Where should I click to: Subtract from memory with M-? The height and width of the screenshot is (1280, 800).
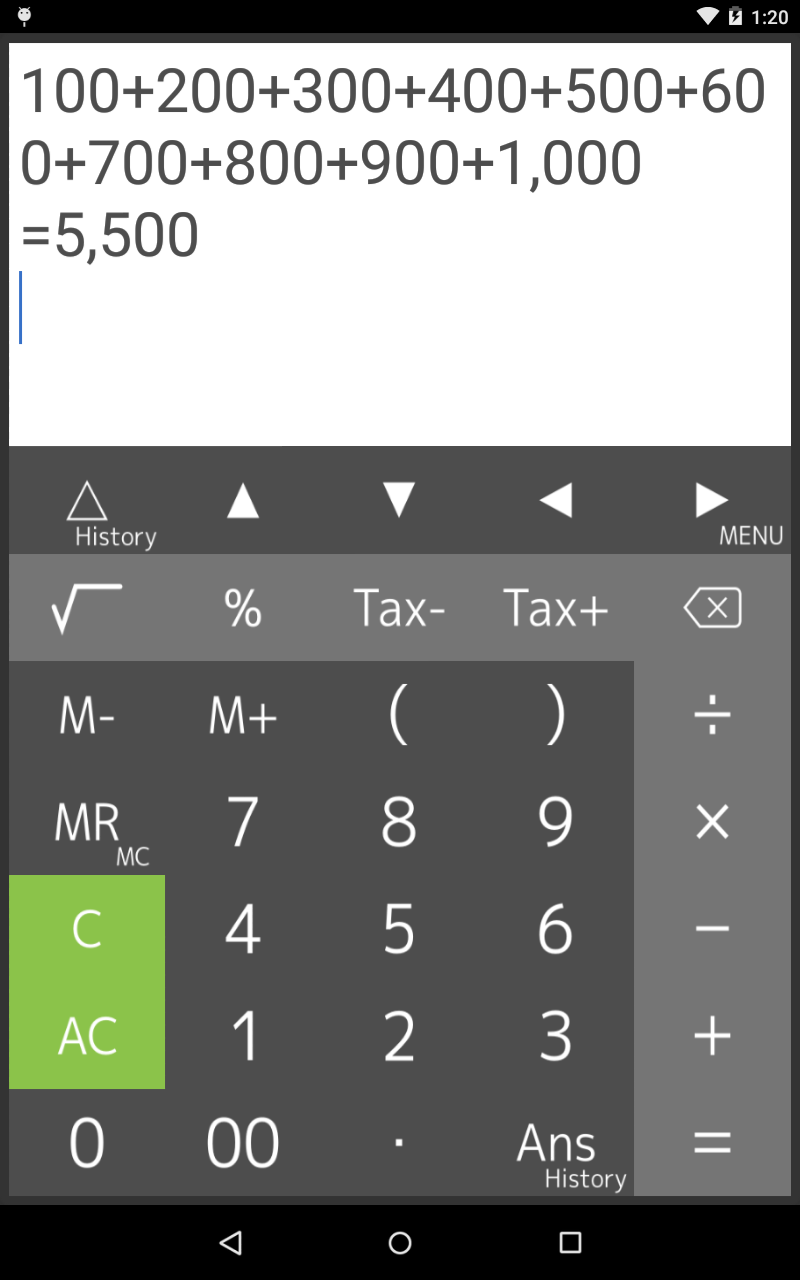point(87,715)
